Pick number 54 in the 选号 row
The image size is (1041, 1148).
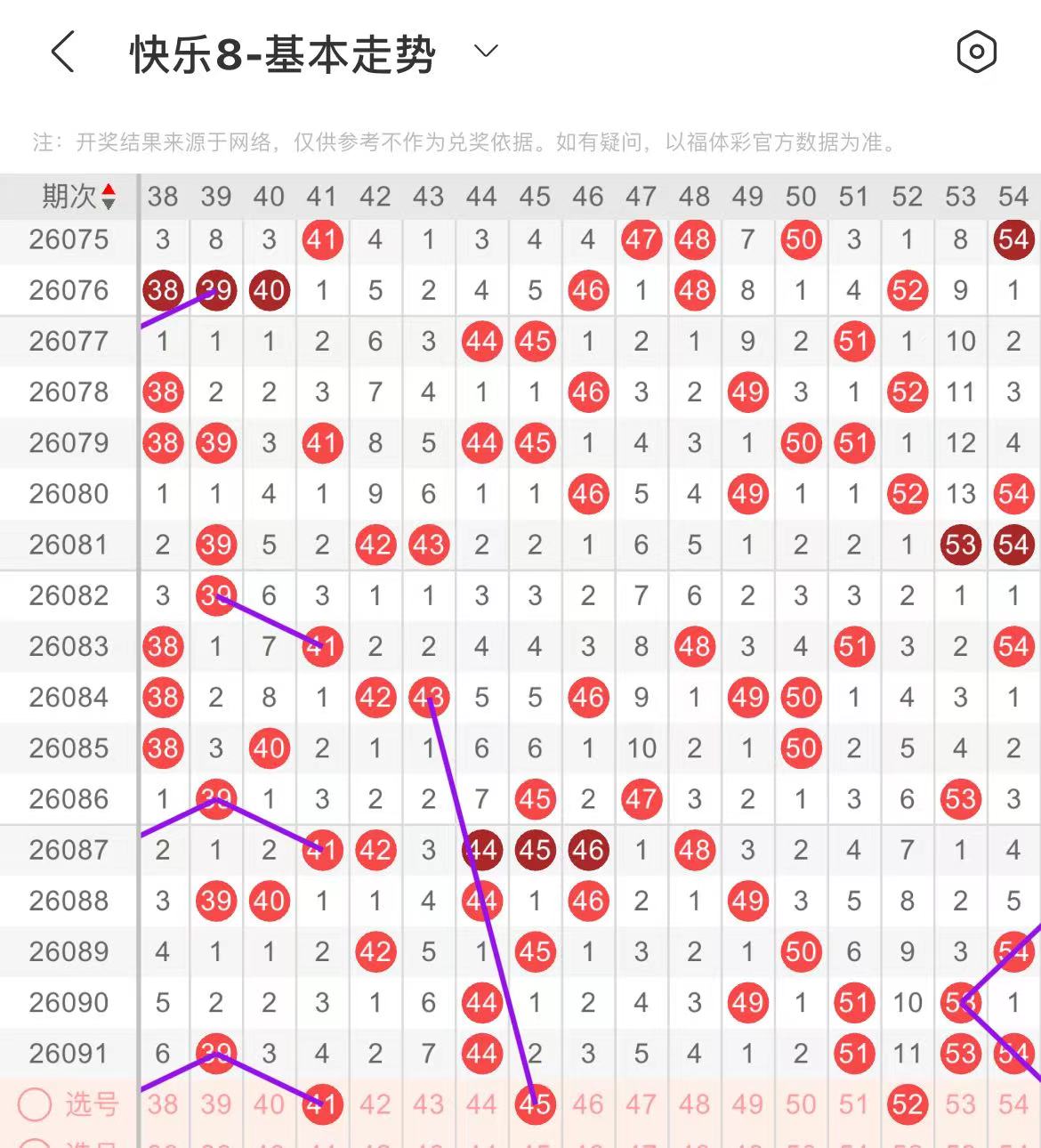click(x=1013, y=1104)
